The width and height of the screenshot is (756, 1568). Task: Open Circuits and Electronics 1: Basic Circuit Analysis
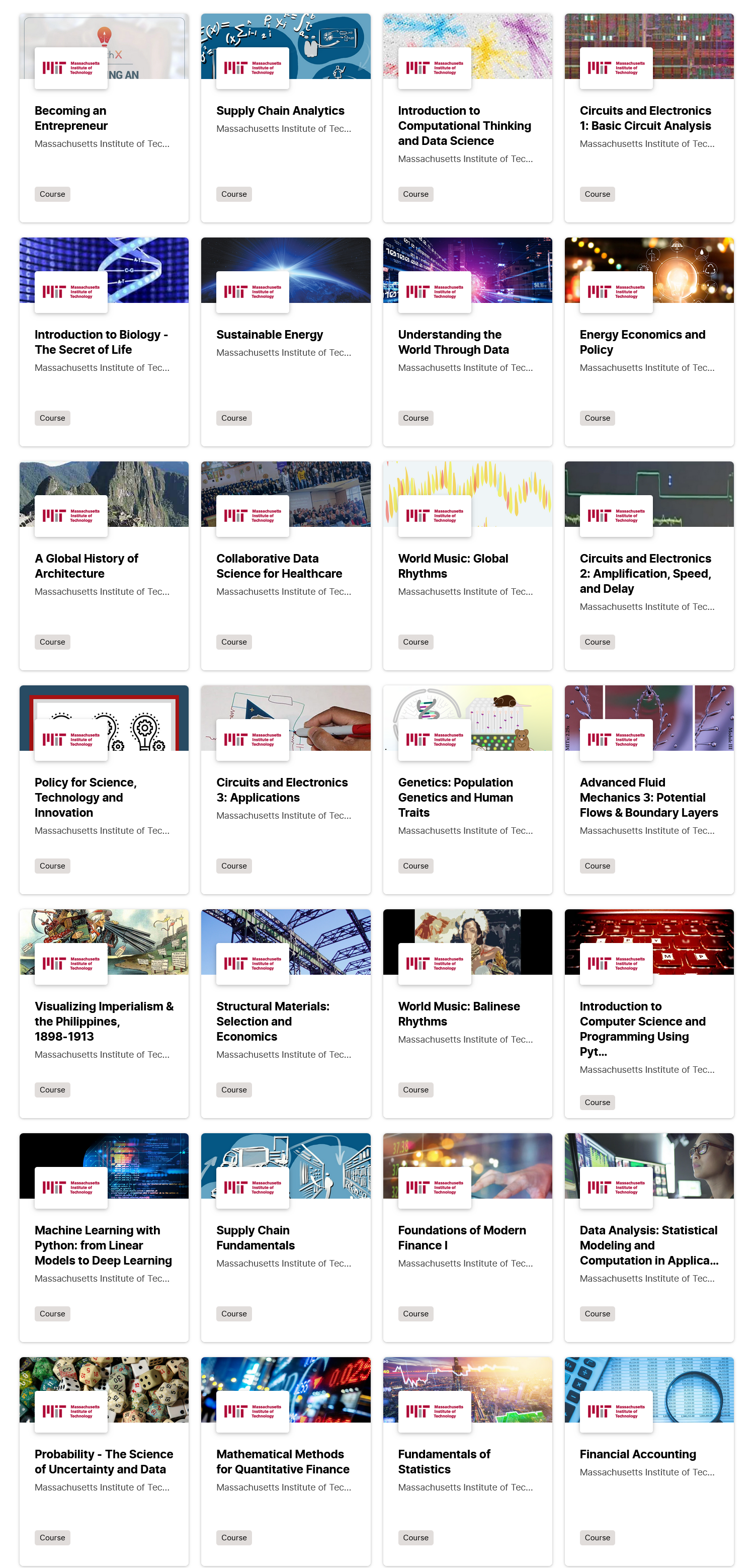(645, 118)
